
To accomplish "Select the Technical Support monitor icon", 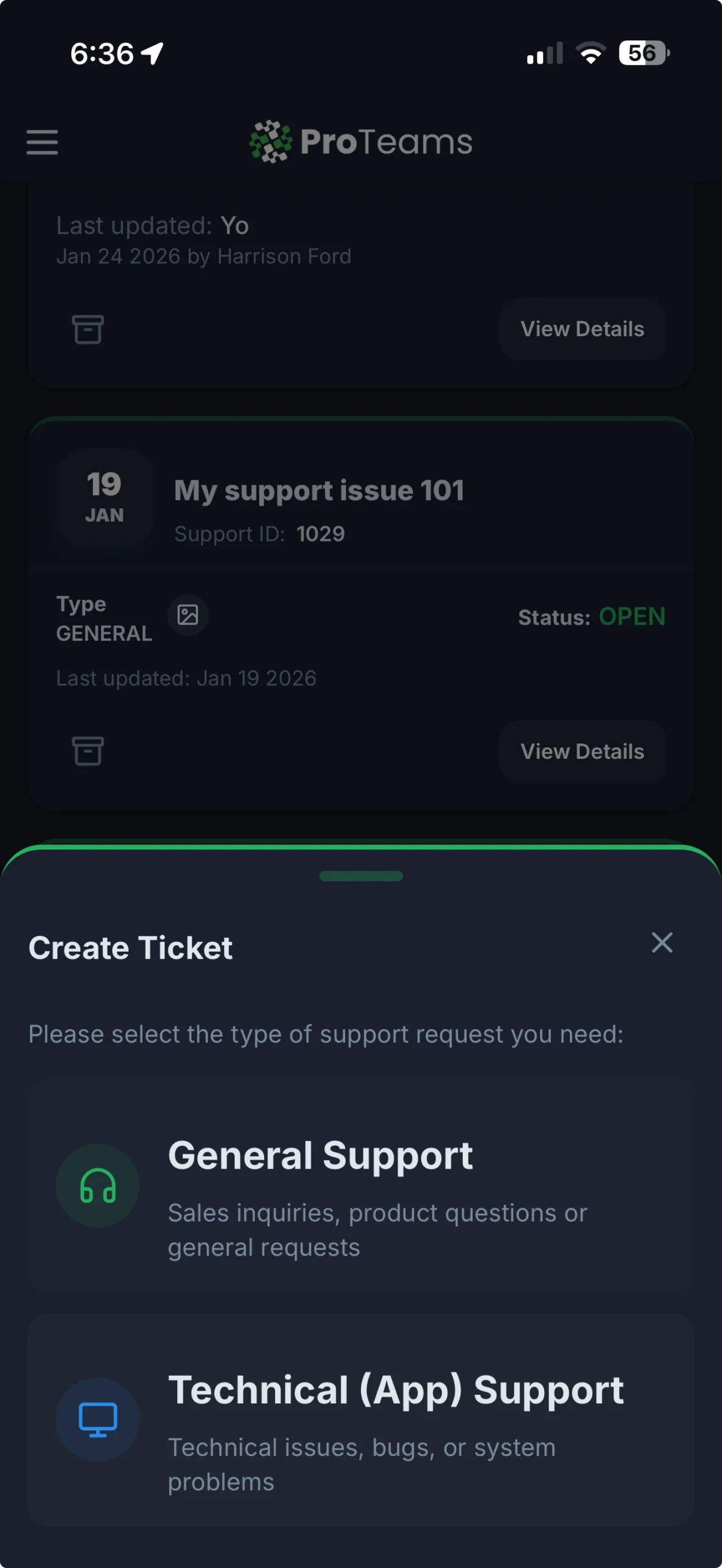I will (97, 1420).
